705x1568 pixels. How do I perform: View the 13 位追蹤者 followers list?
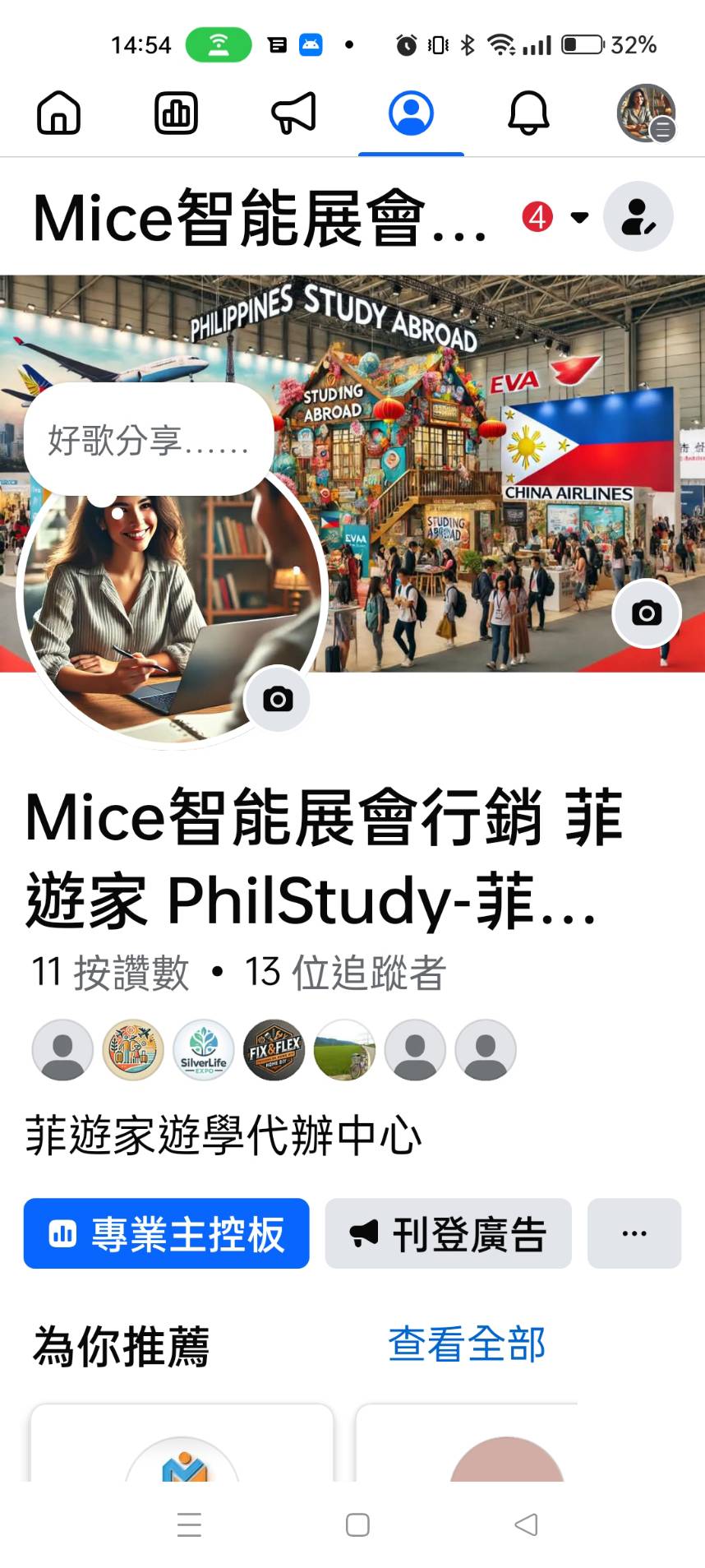click(x=345, y=973)
